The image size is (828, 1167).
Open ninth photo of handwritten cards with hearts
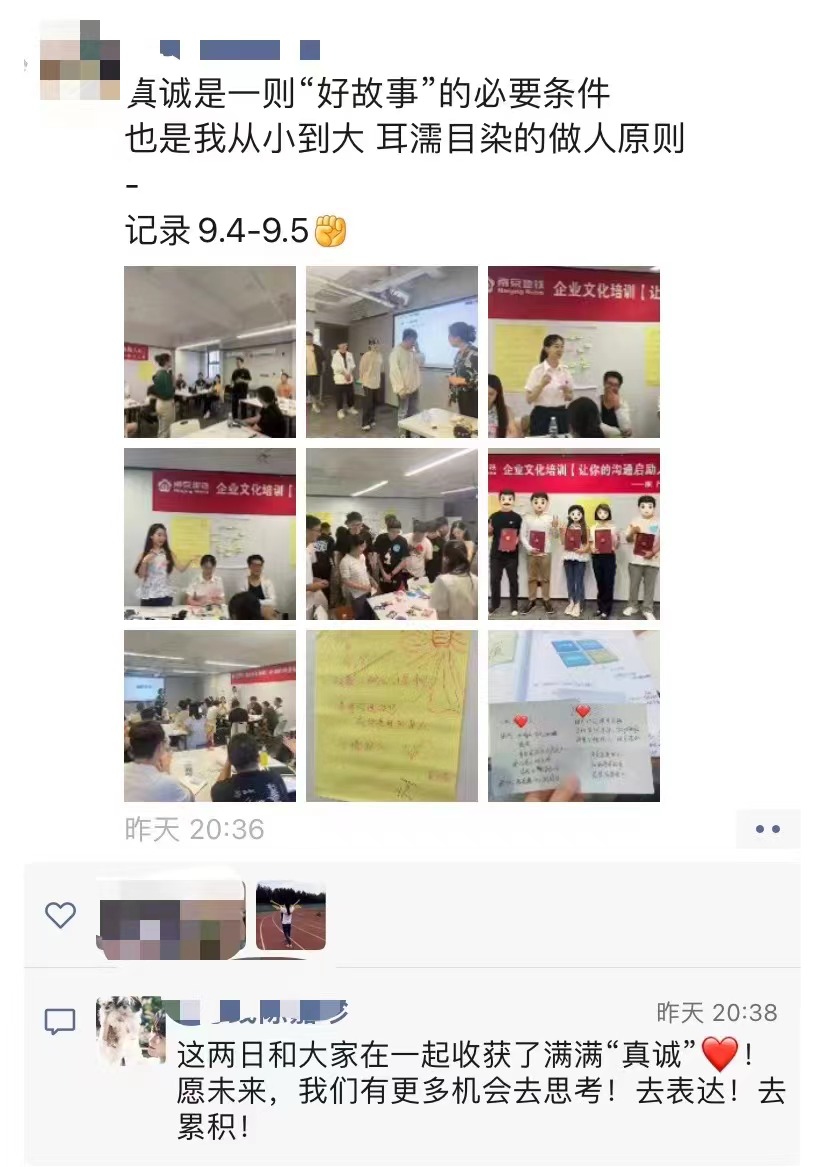click(573, 716)
